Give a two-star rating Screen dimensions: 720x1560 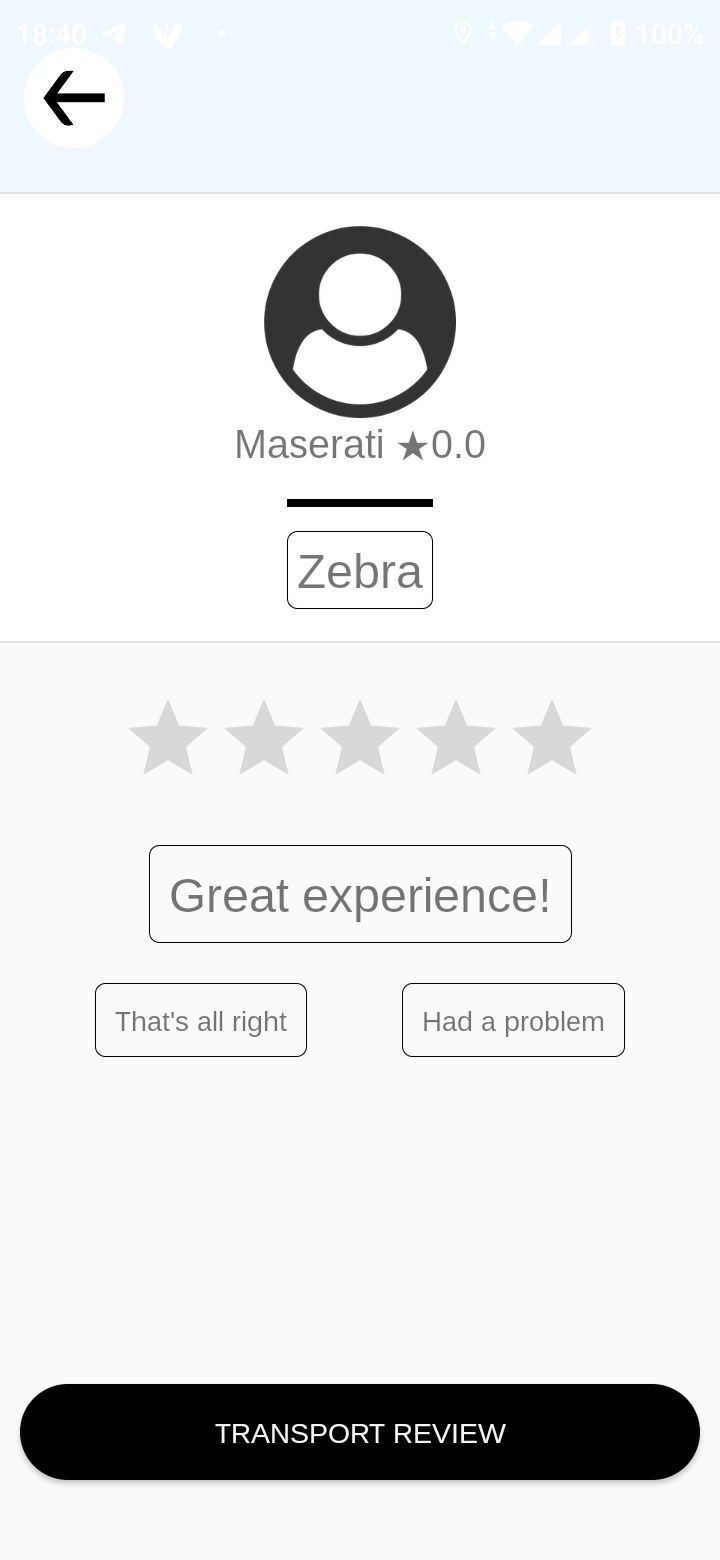pyautogui.click(x=264, y=739)
